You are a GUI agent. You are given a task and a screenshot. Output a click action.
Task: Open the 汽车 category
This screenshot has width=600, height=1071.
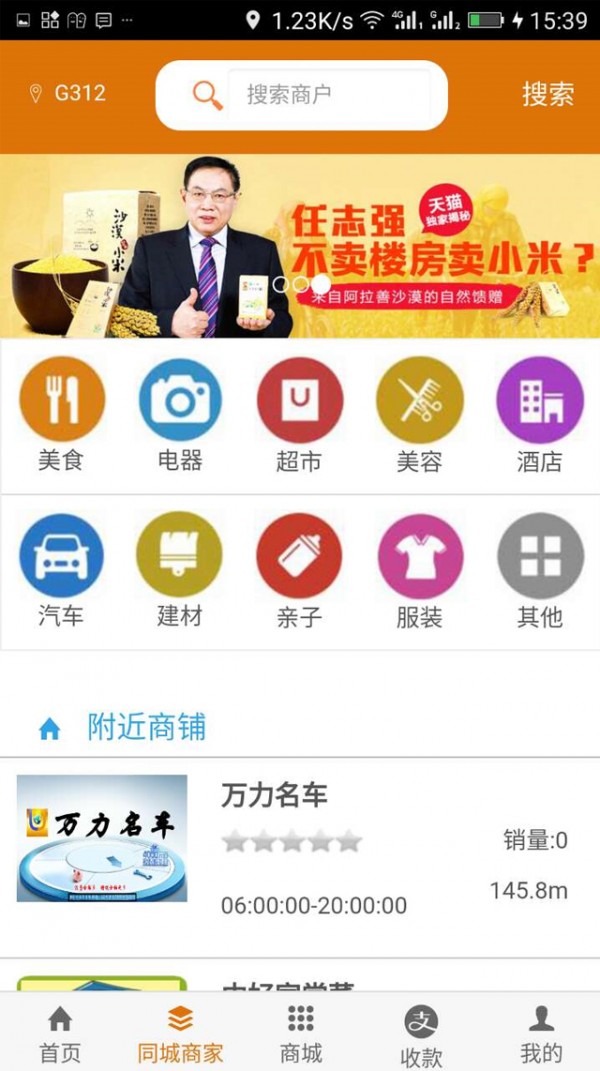tap(61, 572)
